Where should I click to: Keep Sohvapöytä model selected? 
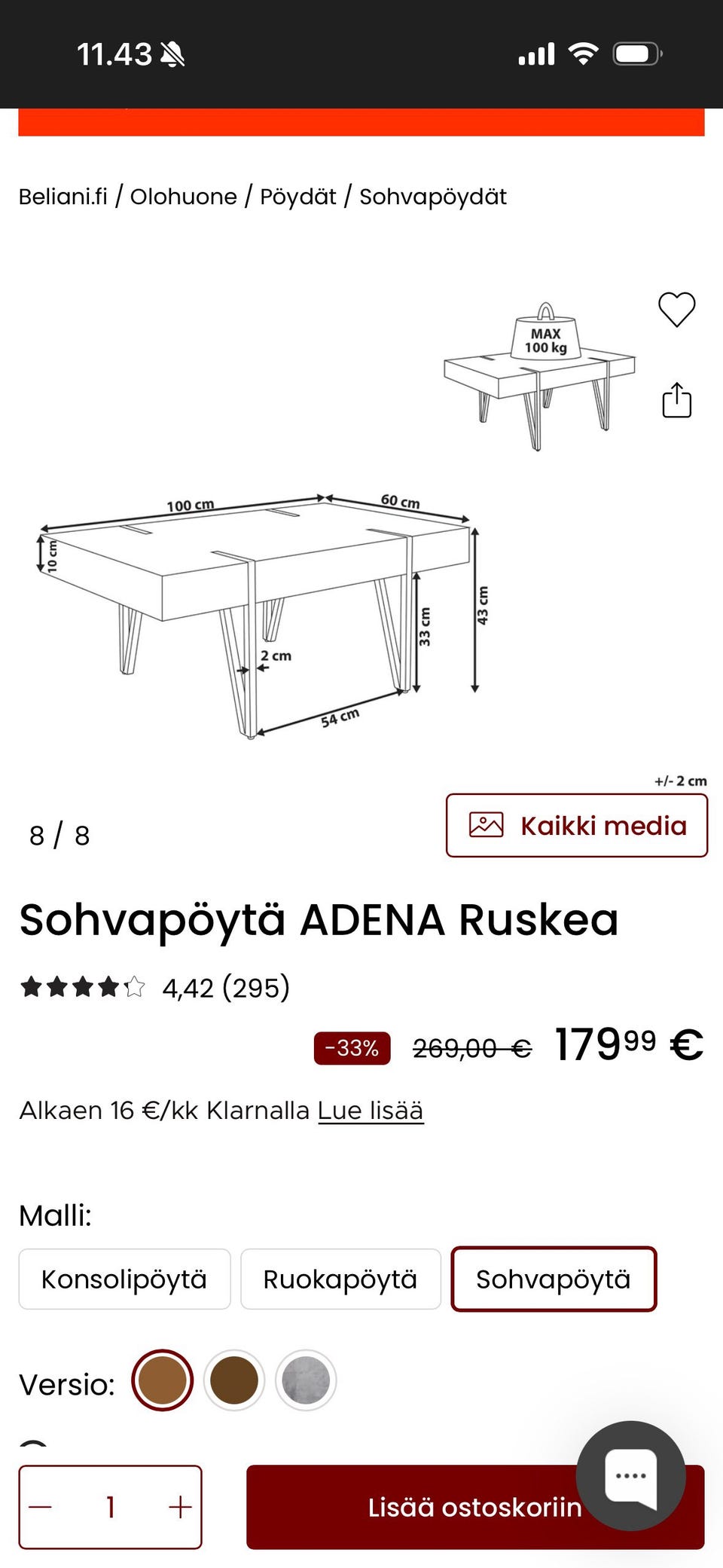(554, 1279)
